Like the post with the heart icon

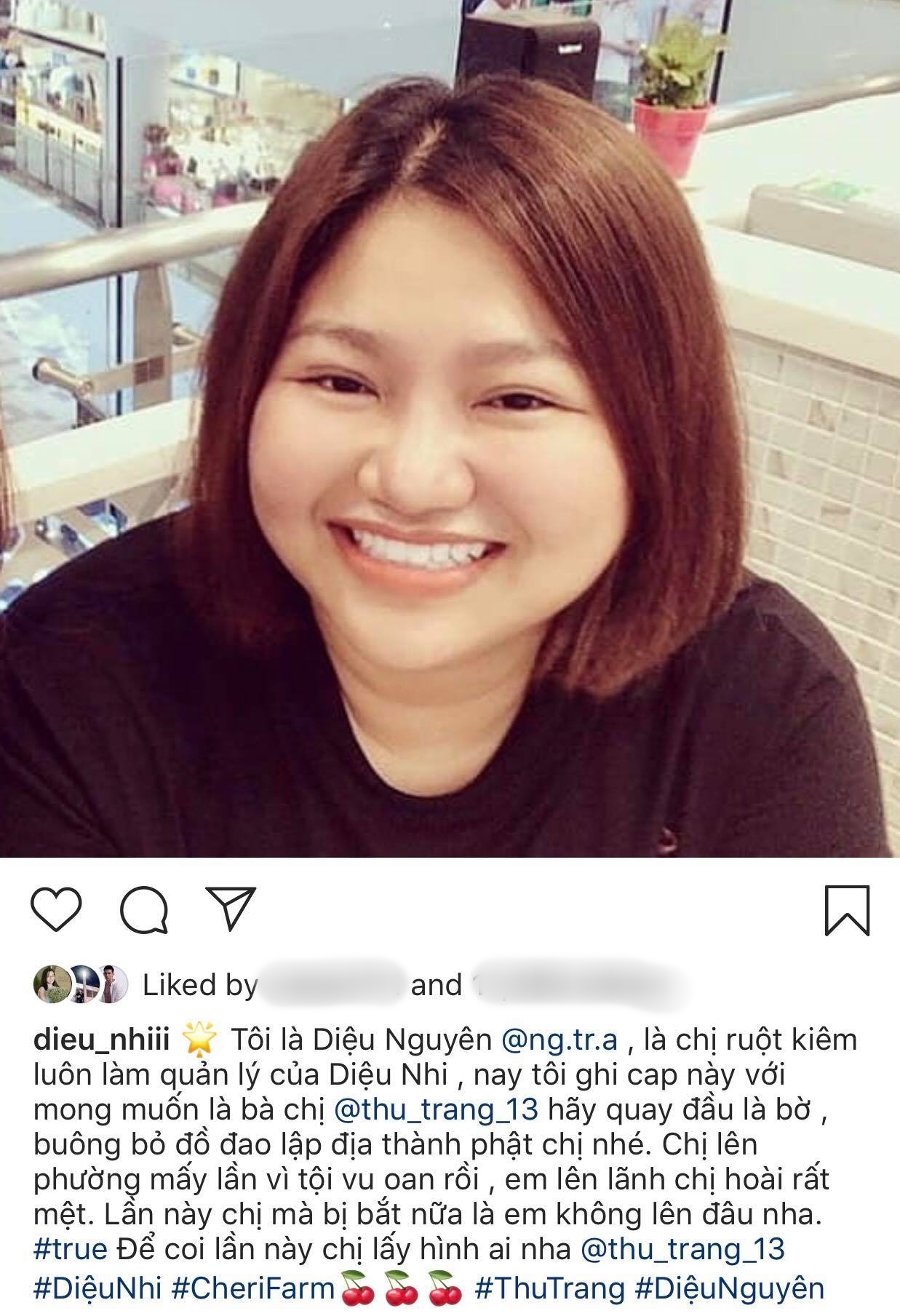click(x=56, y=909)
